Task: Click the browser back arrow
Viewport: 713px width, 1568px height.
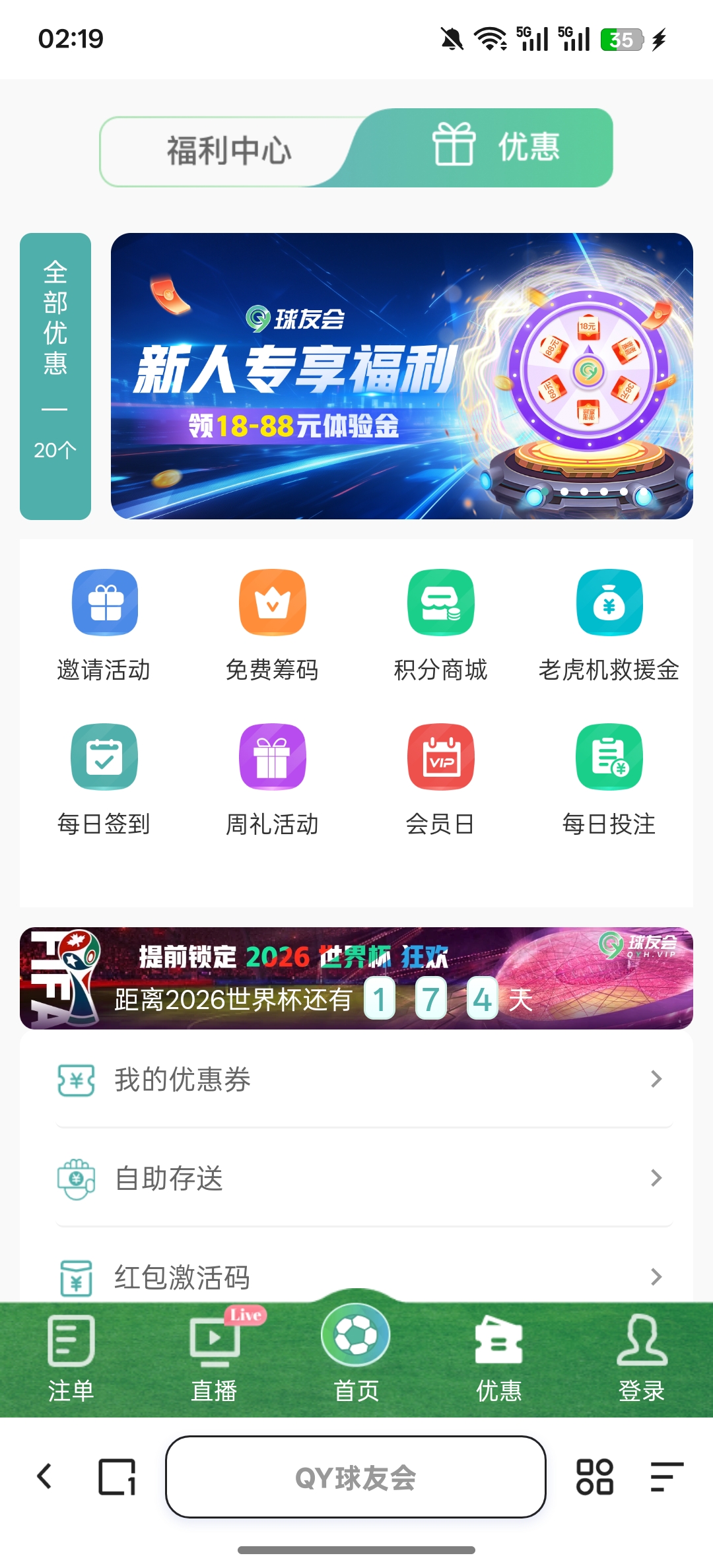Action: pos(44,1478)
